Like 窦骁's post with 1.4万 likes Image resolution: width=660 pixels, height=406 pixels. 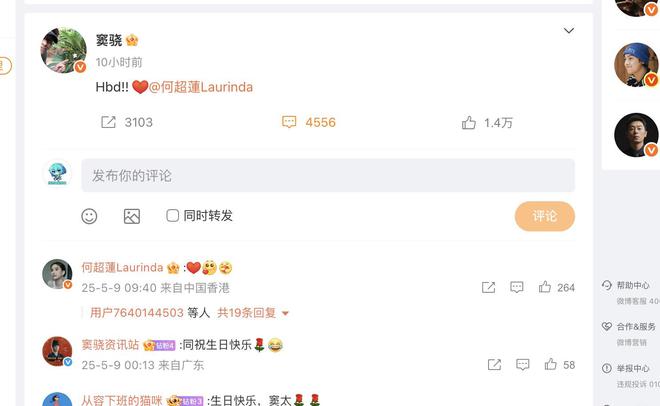click(x=469, y=122)
